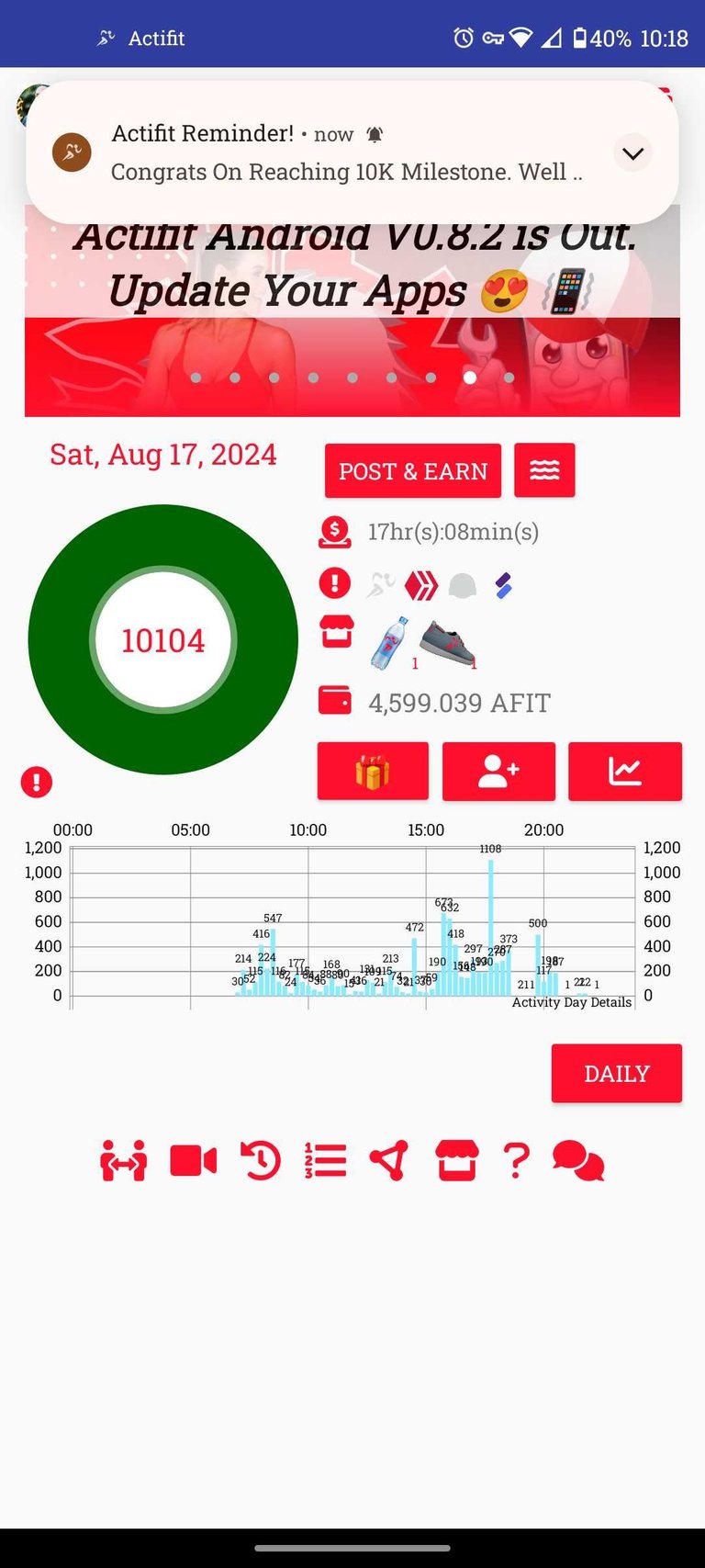Open the Hive logo icon
This screenshot has width=705, height=1568.
(x=420, y=585)
